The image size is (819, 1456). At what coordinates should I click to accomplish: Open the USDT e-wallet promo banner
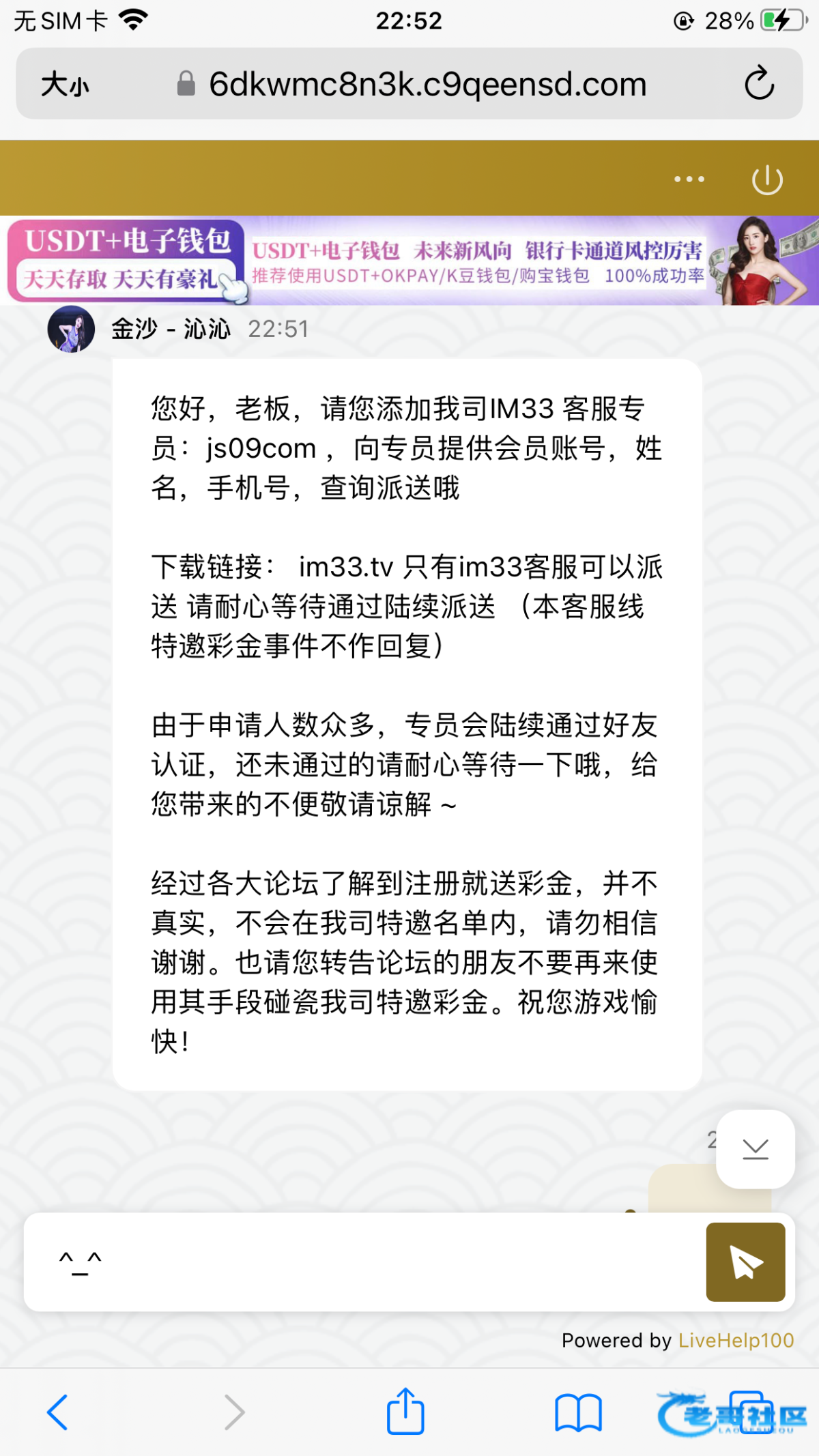click(x=409, y=261)
